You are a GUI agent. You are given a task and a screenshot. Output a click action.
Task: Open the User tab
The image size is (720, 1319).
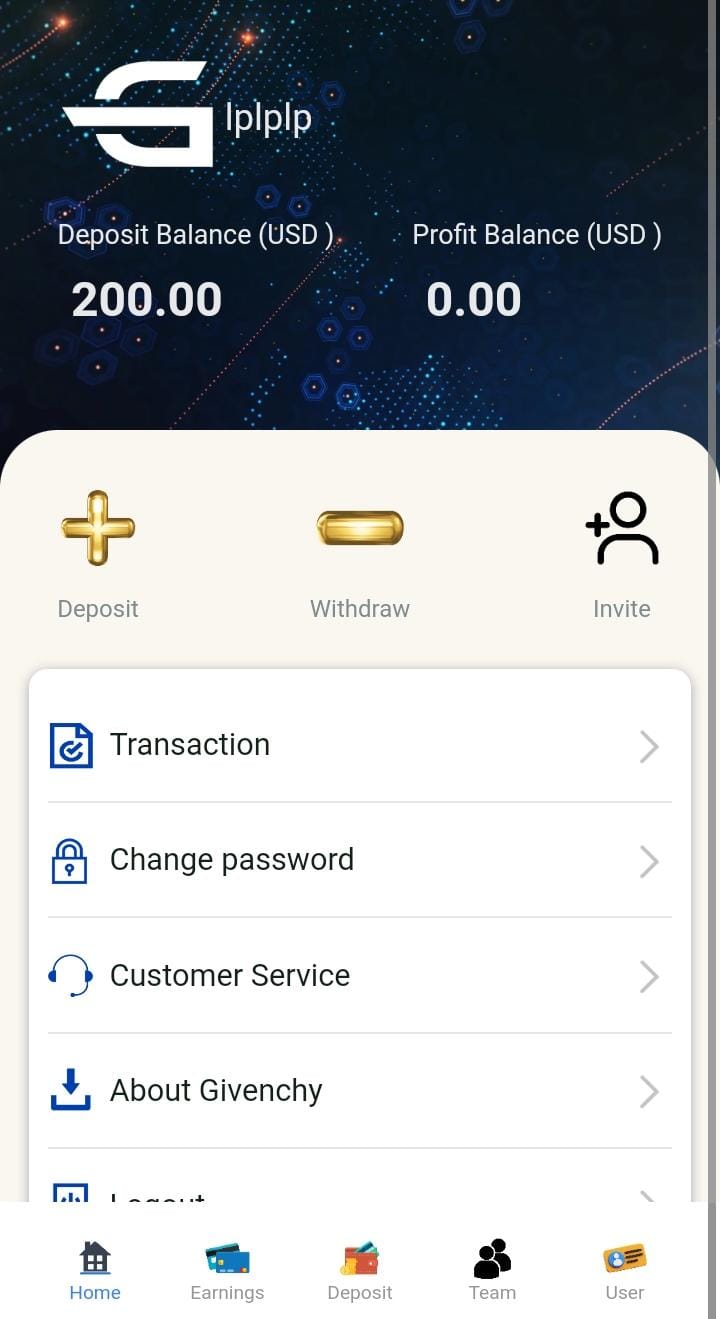tap(624, 1270)
